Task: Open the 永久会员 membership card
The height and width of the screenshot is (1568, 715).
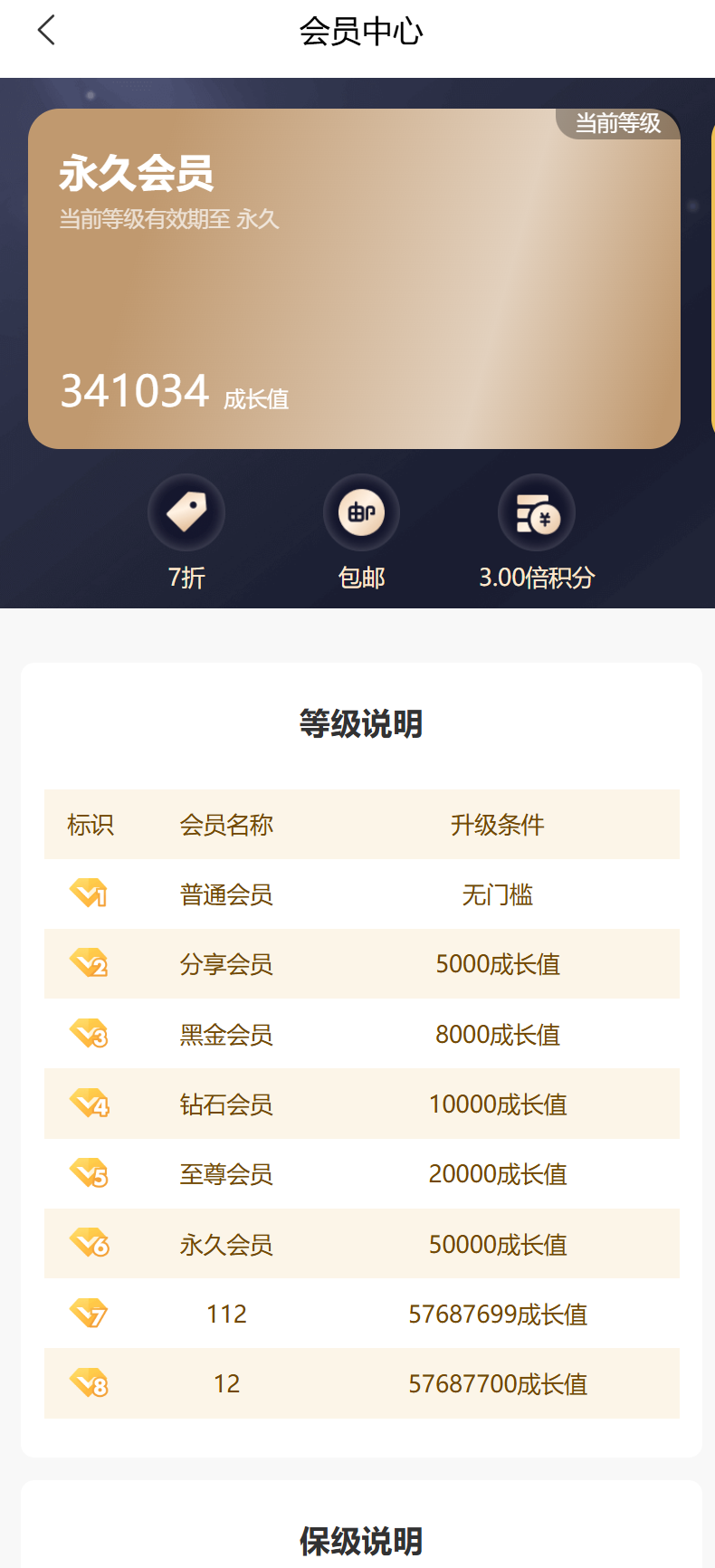Action: click(354, 279)
